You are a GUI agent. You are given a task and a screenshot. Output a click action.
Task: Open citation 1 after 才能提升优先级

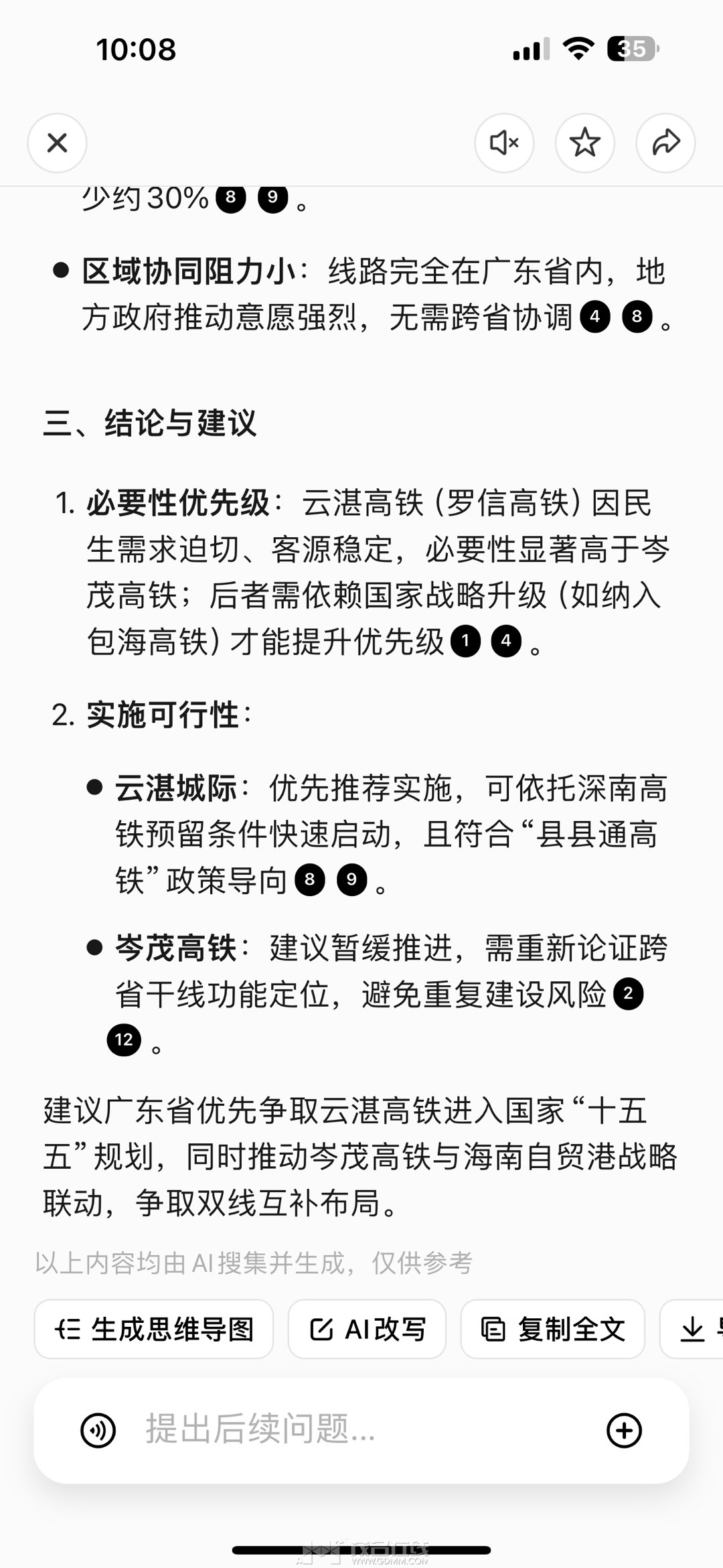pyautogui.click(x=465, y=642)
